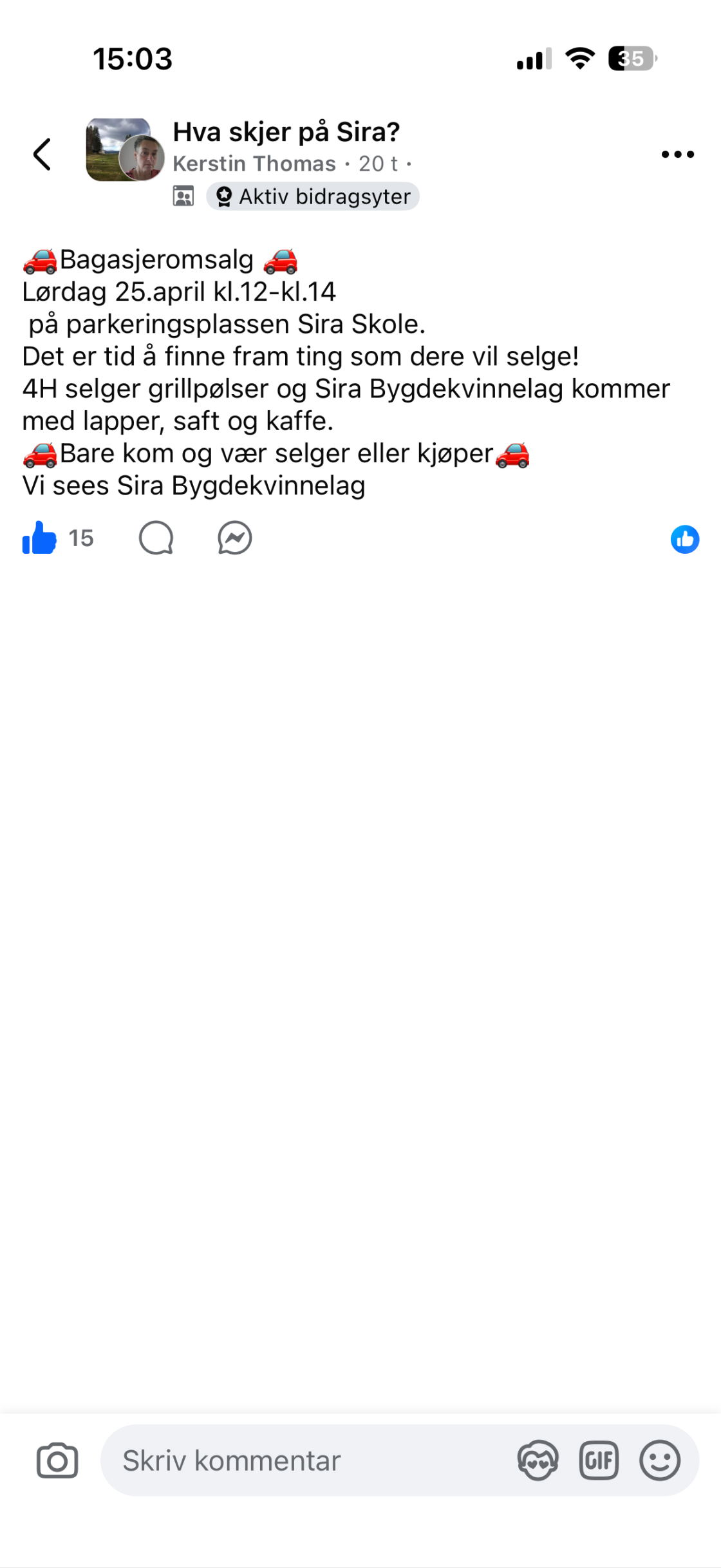Send the post through Messenger

pyautogui.click(x=235, y=538)
